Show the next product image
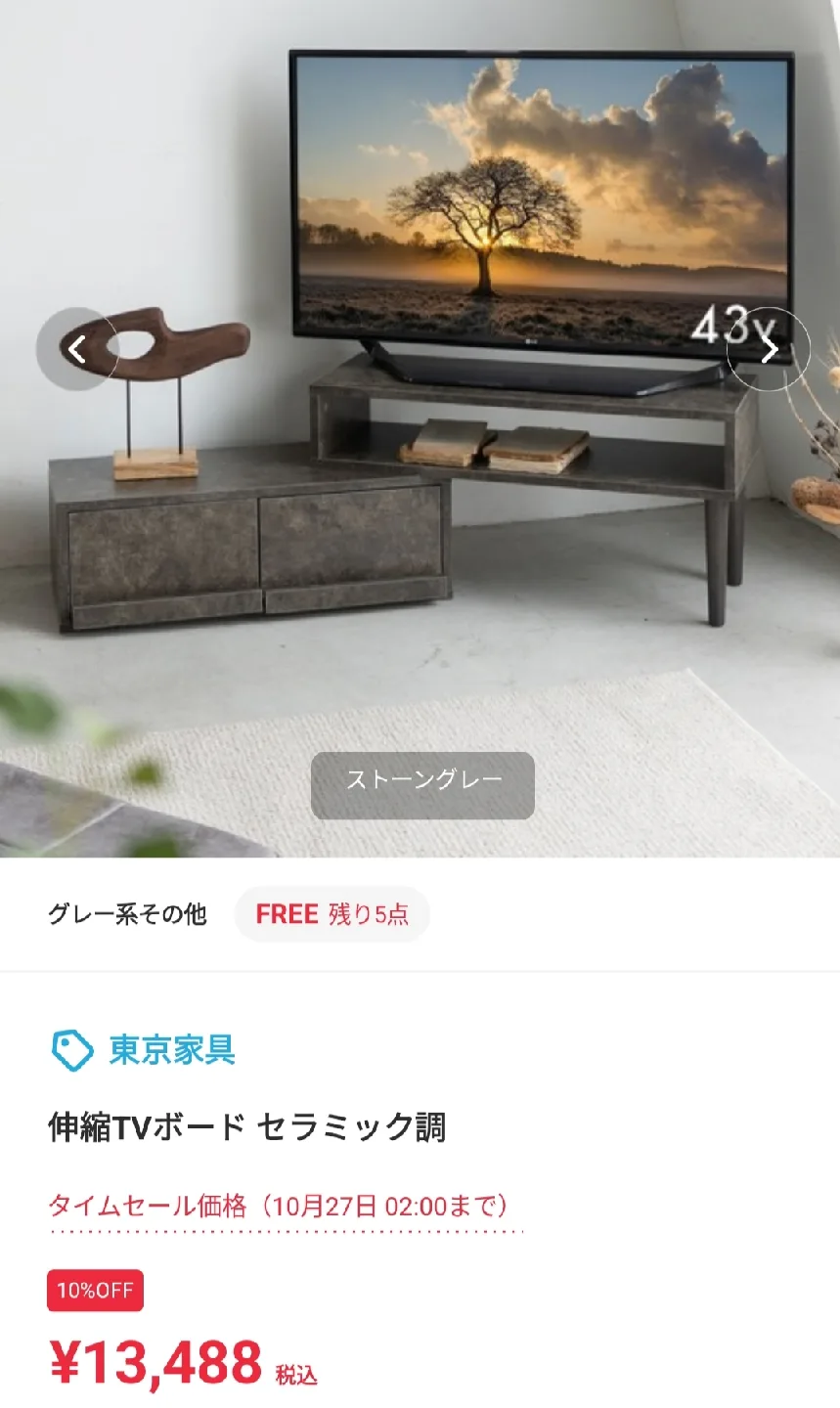Screen dimensions: 840x1408 pyautogui.click(x=769, y=349)
